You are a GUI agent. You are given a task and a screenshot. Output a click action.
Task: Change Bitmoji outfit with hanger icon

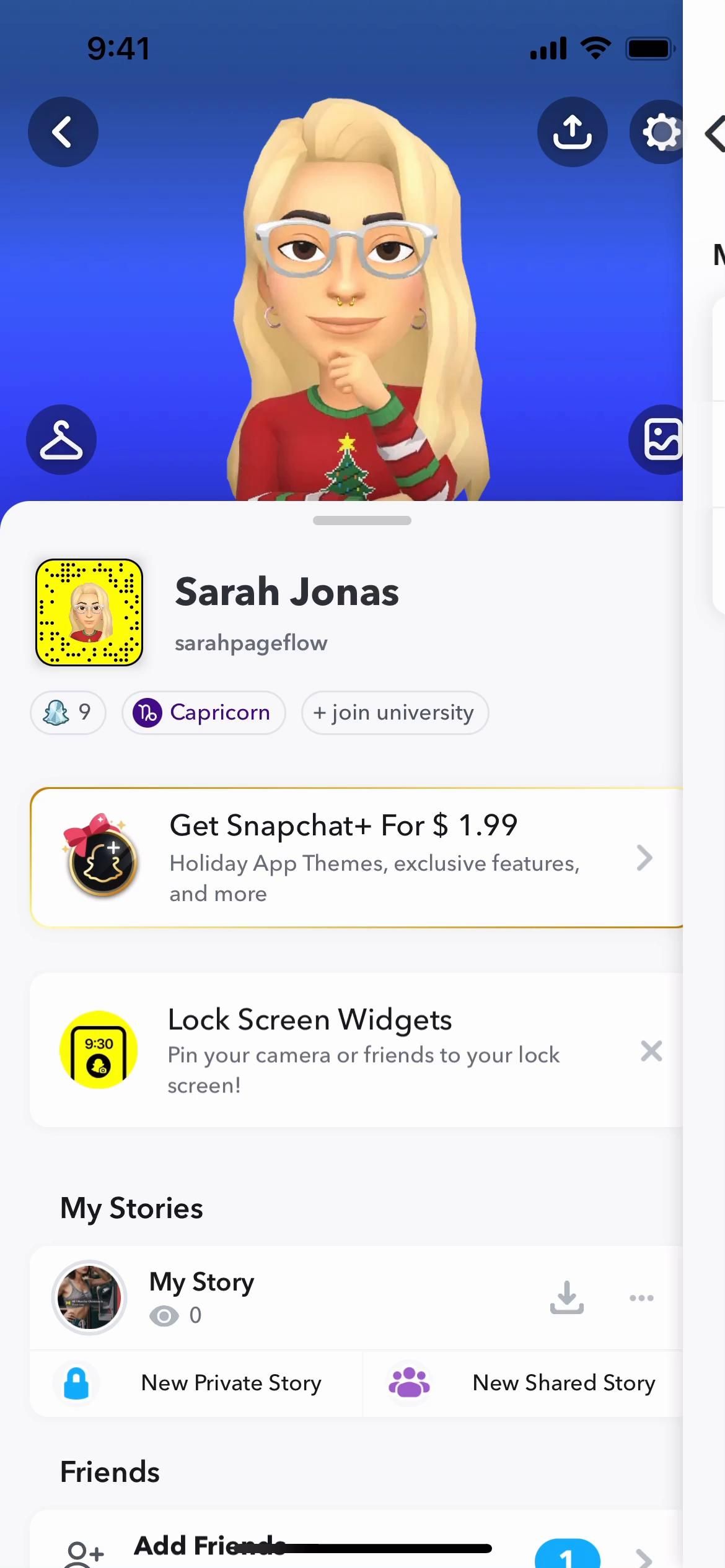61,440
